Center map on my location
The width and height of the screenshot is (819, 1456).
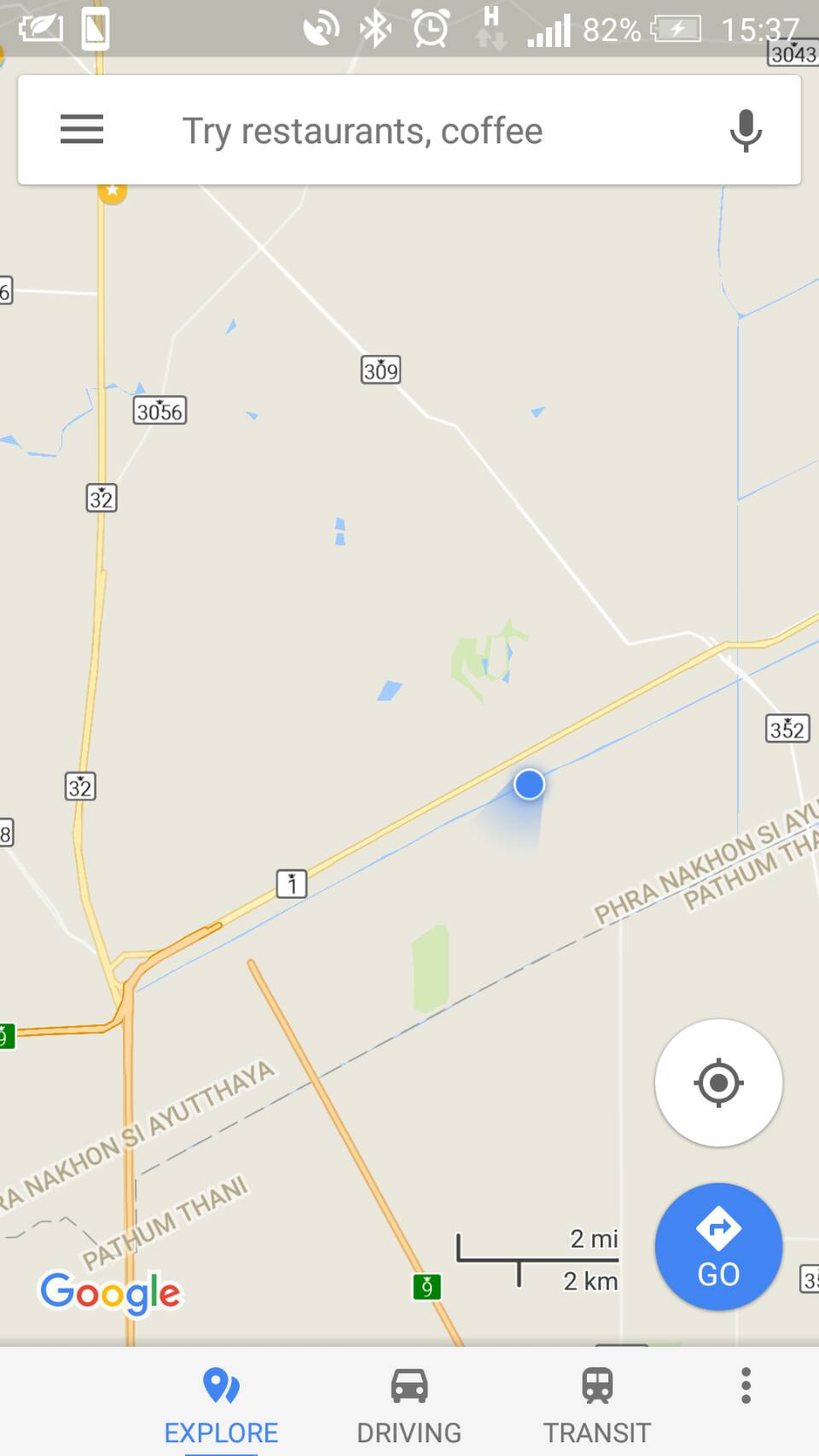click(718, 1083)
